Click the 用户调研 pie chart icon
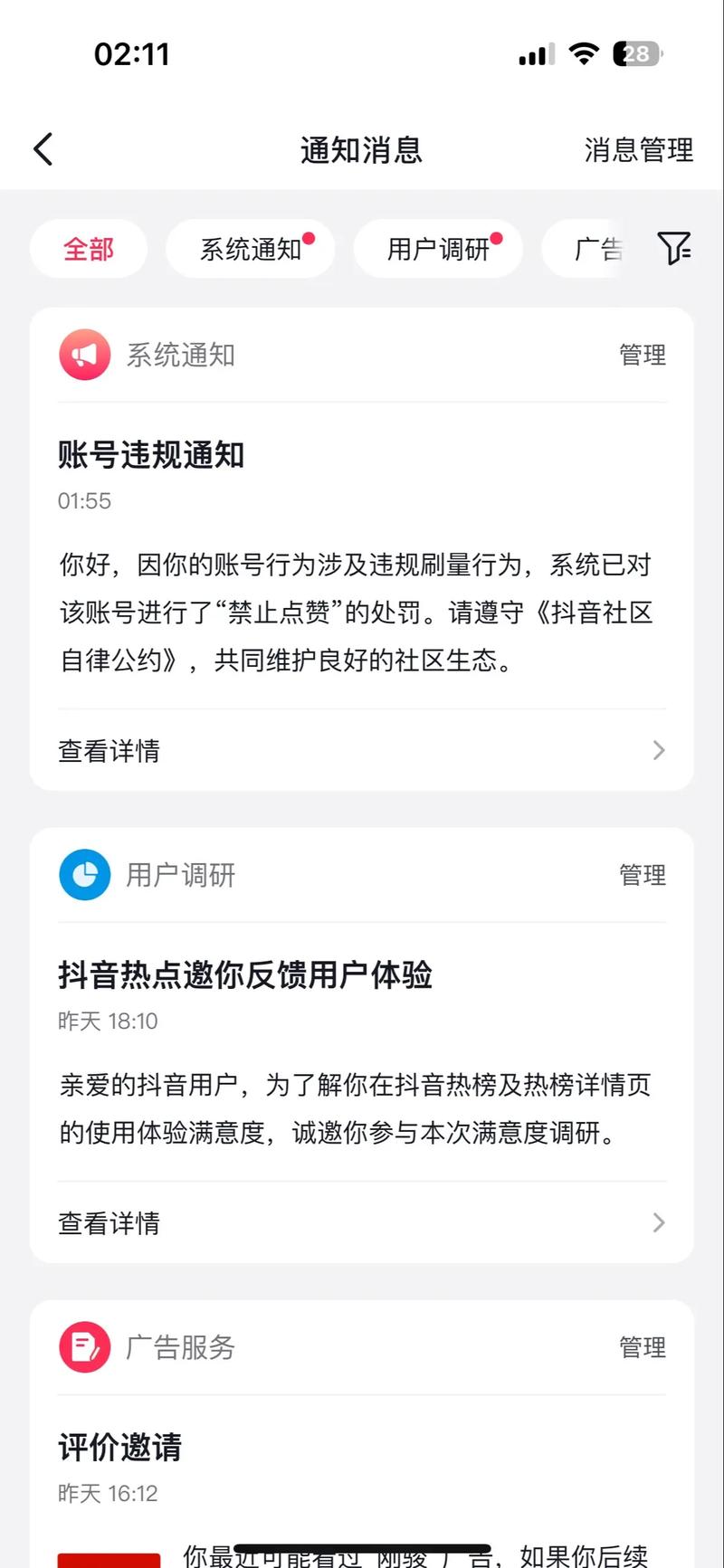Image resolution: width=724 pixels, height=1568 pixels. [x=84, y=875]
